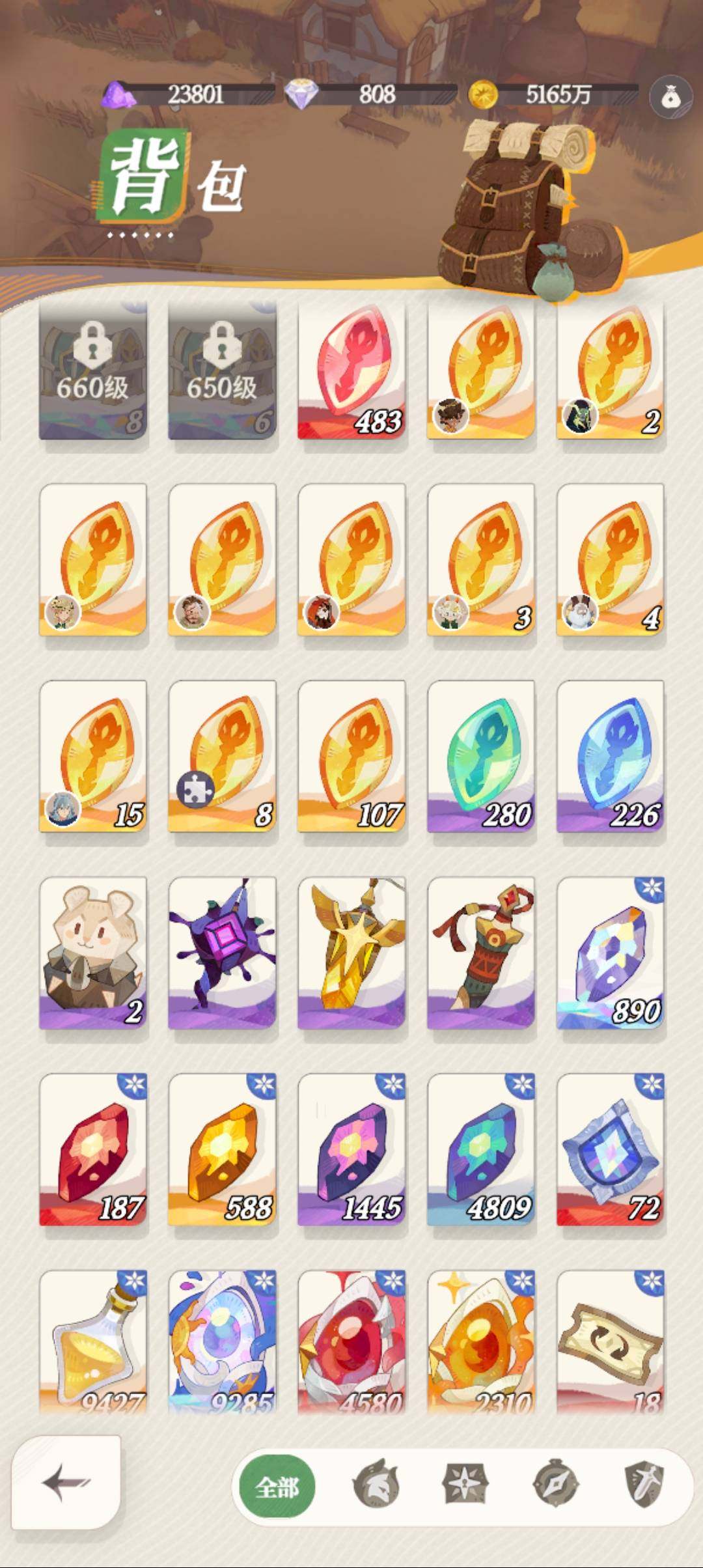Open the locked 660级 chest item
703x1568 pixels.
pos(93,371)
